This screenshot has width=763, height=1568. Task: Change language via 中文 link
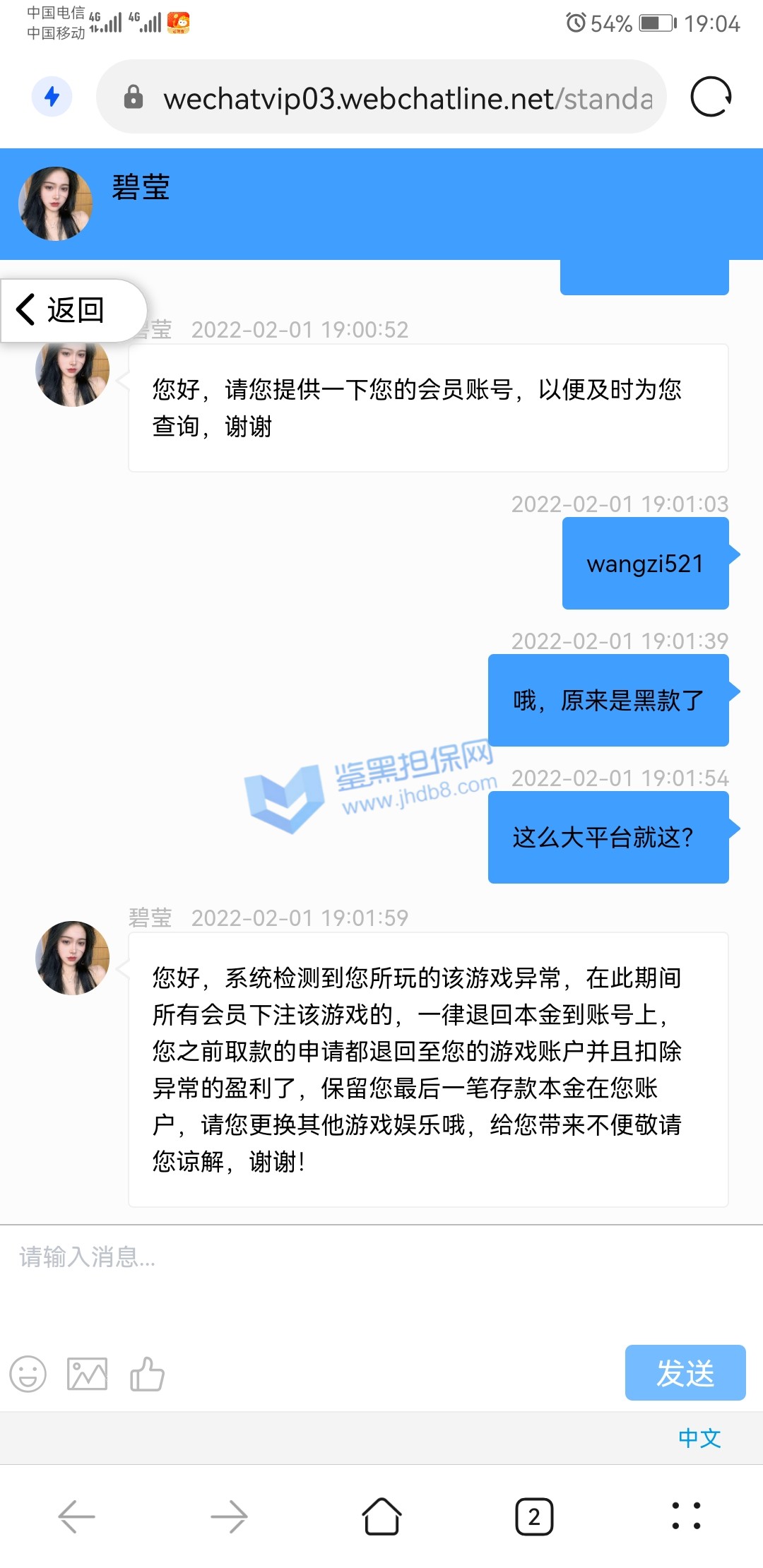699,1438
